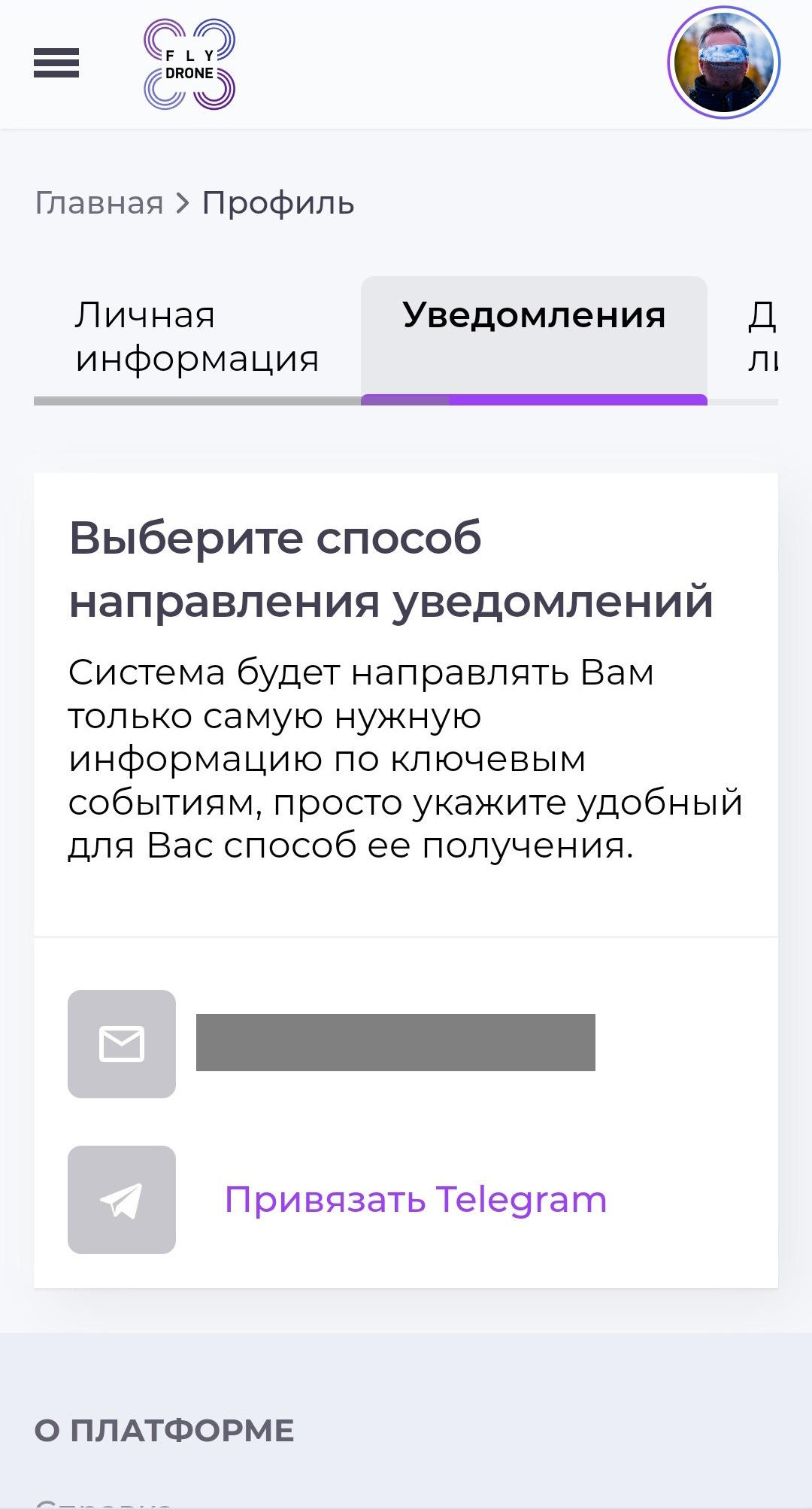
Task: Tap the Fly Drone logo
Action: pyautogui.click(x=189, y=65)
